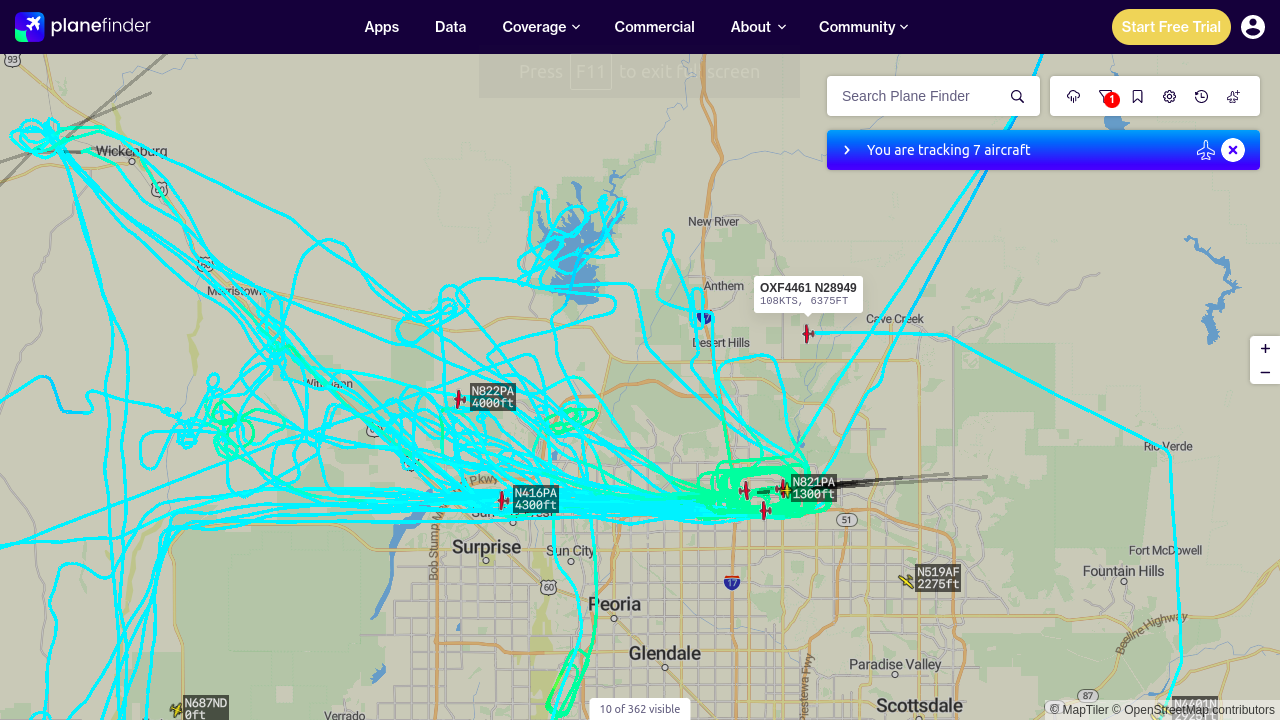
Task: Expand the About dropdown menu
Action: 758,27
